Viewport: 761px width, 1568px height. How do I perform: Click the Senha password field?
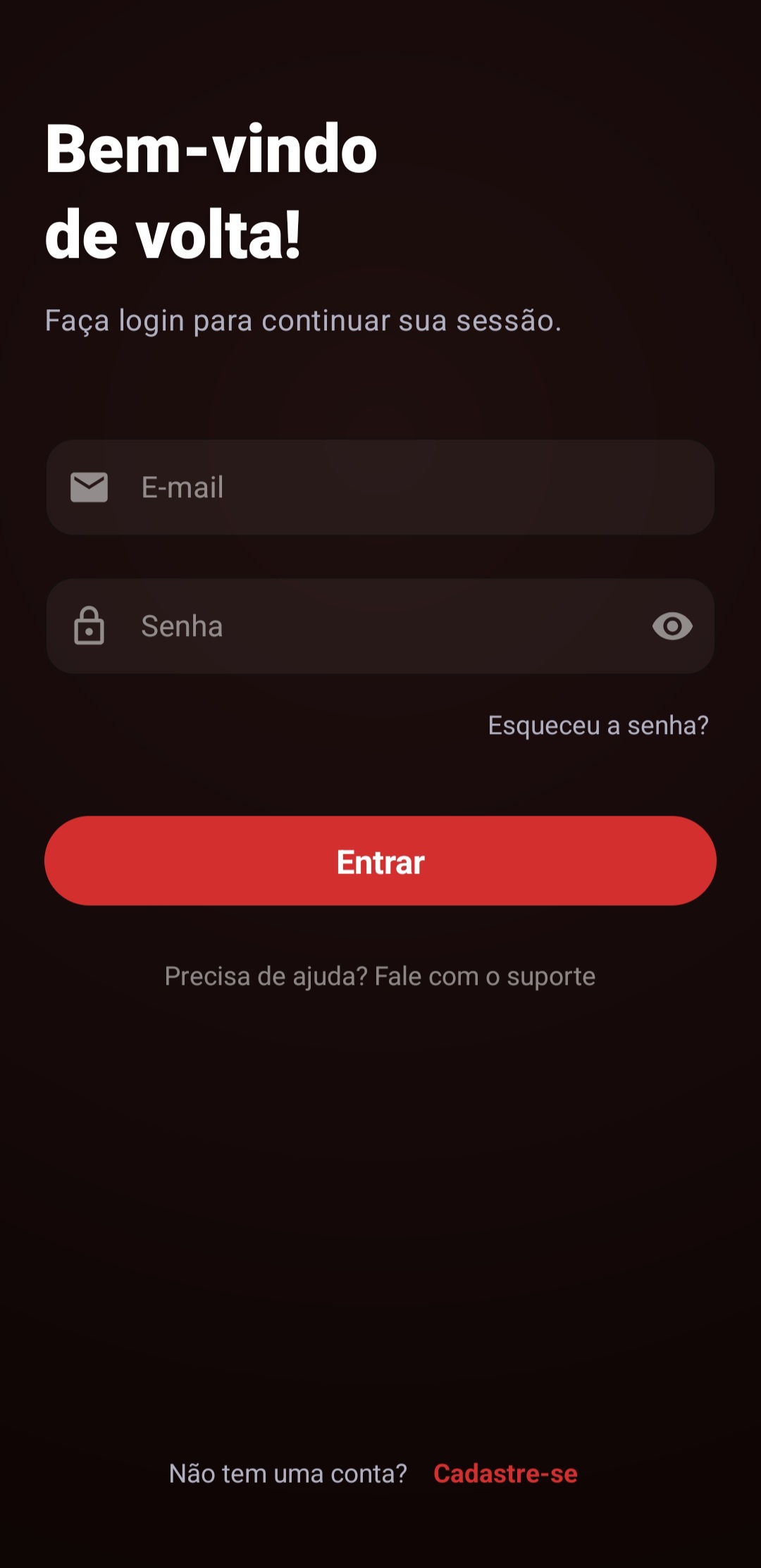pyautogui.click(x=352, y=626)
